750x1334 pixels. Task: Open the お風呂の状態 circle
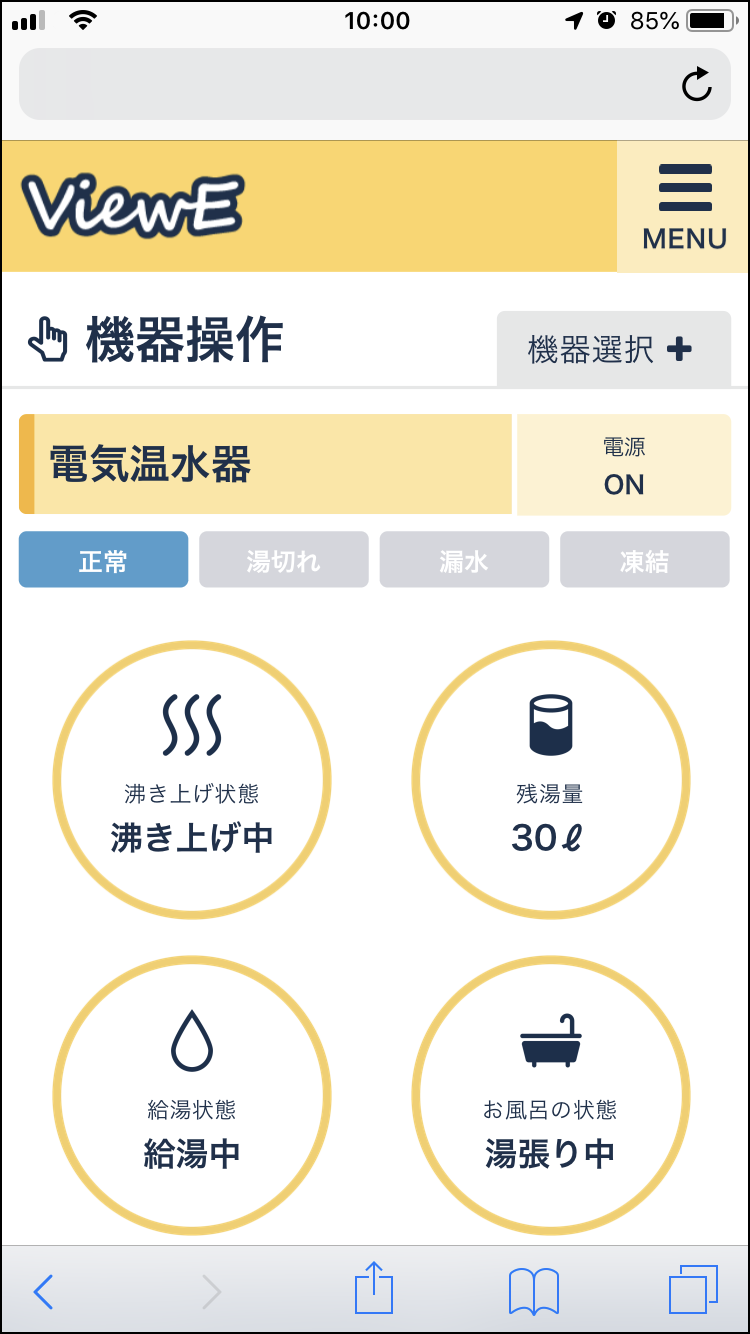[550, 1095]
